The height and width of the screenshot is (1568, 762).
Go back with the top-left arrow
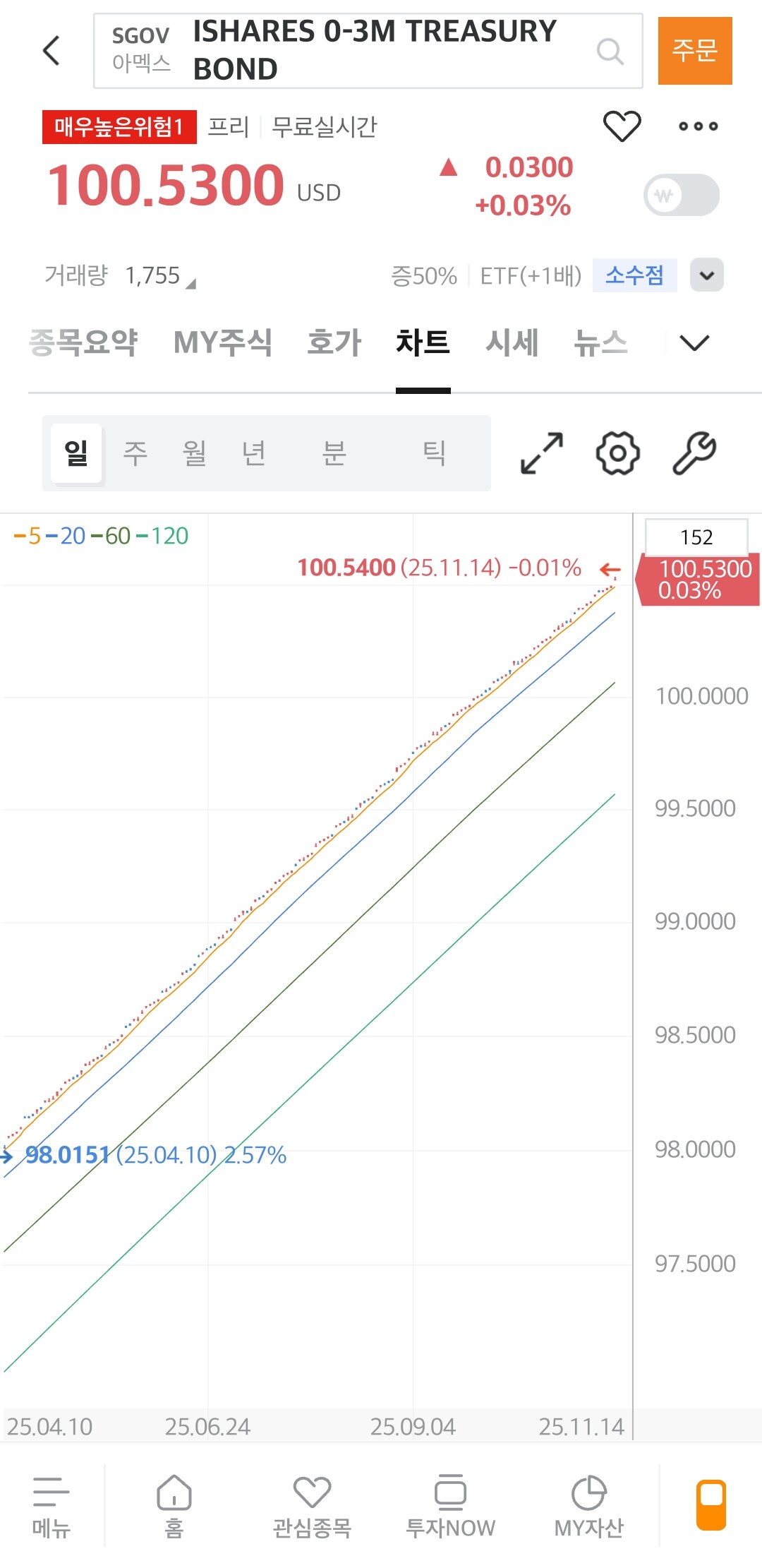[52, 51]
